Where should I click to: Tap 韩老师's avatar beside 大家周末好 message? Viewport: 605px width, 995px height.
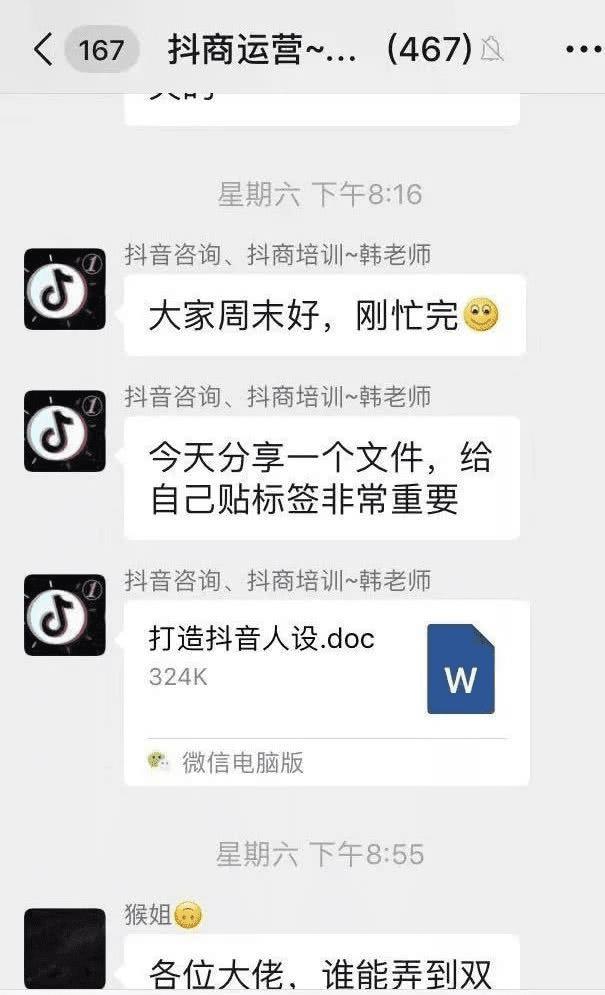(65, 289)
